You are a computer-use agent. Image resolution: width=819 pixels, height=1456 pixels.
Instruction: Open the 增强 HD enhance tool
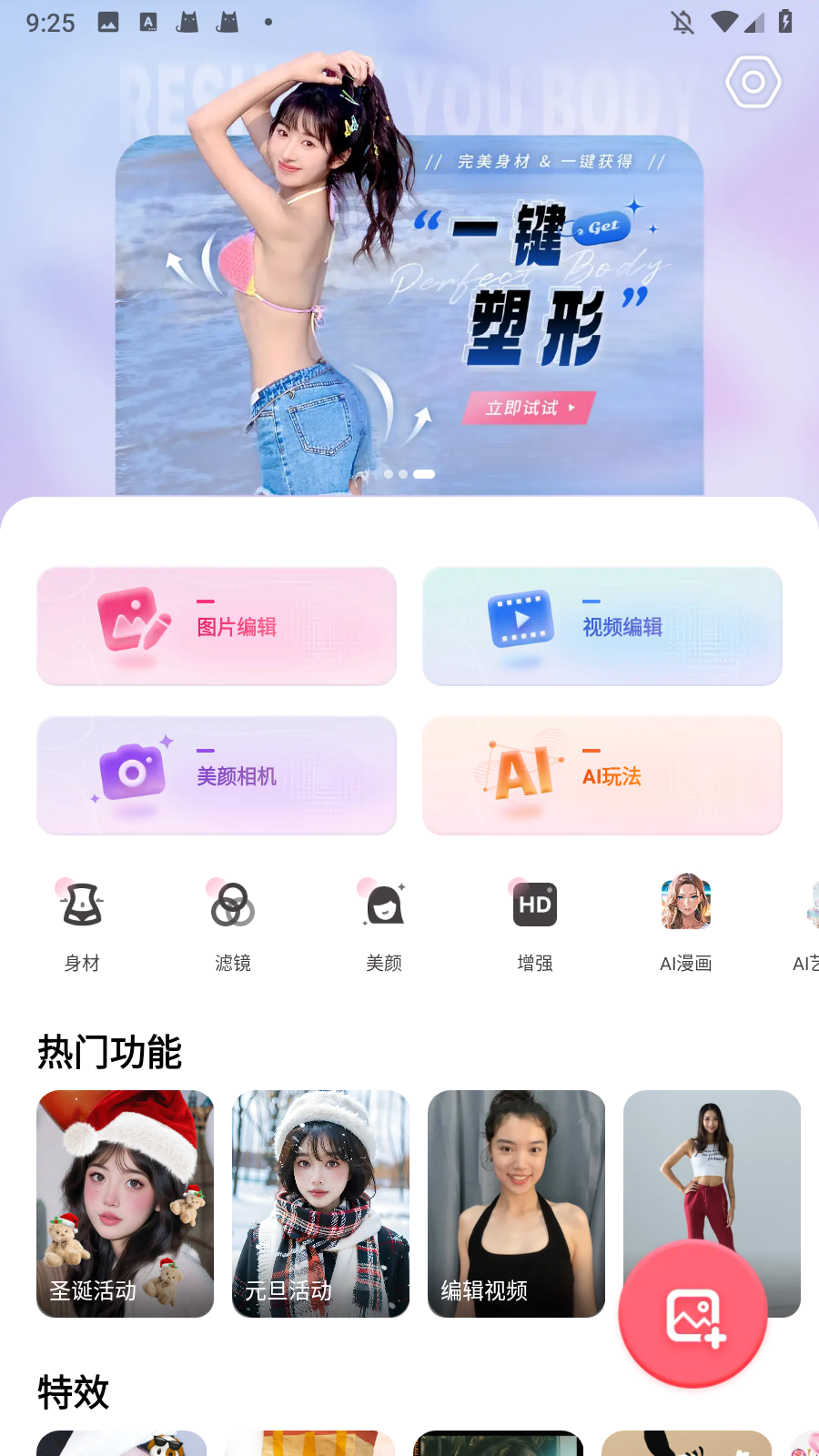535,923
